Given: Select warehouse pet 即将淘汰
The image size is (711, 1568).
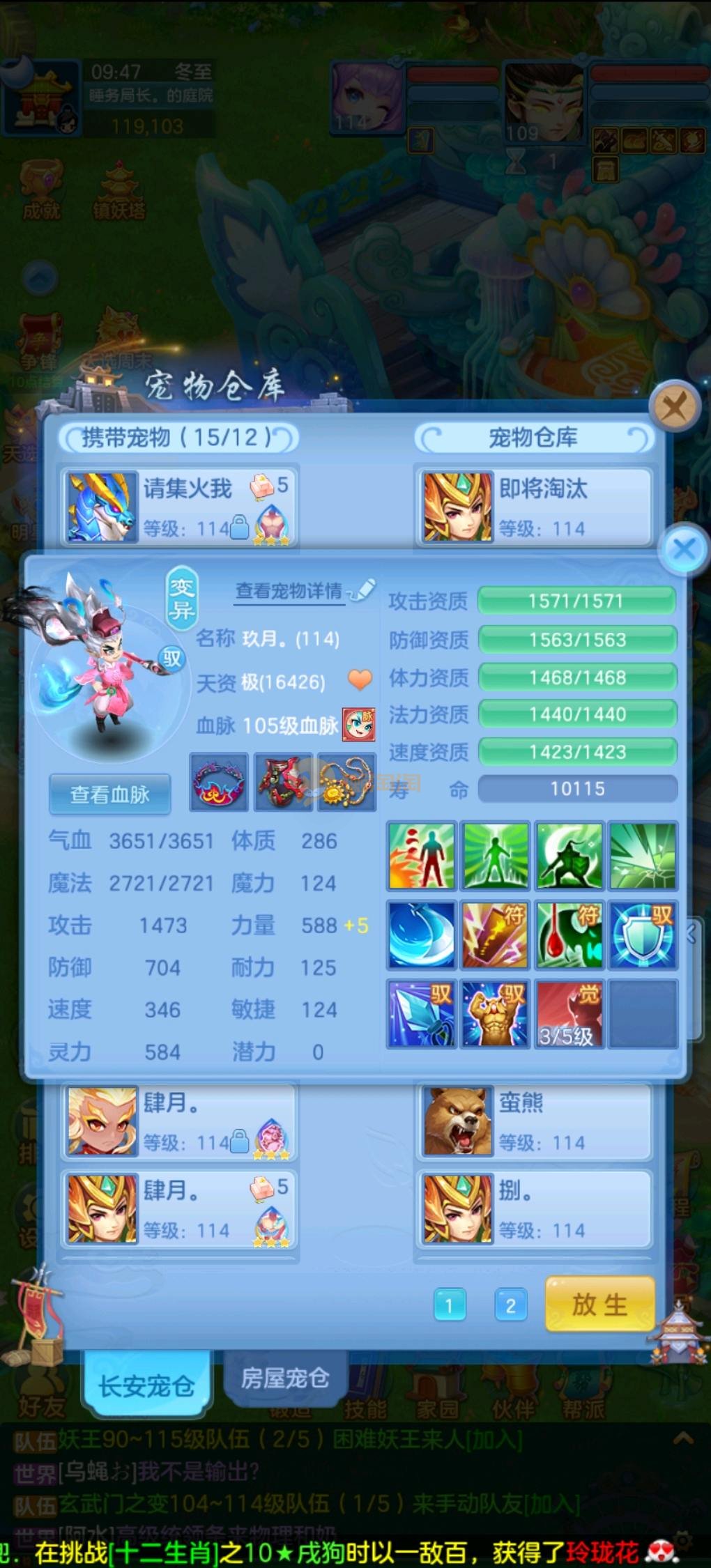Looking at the screenshot, I should [x=535, y=506].
